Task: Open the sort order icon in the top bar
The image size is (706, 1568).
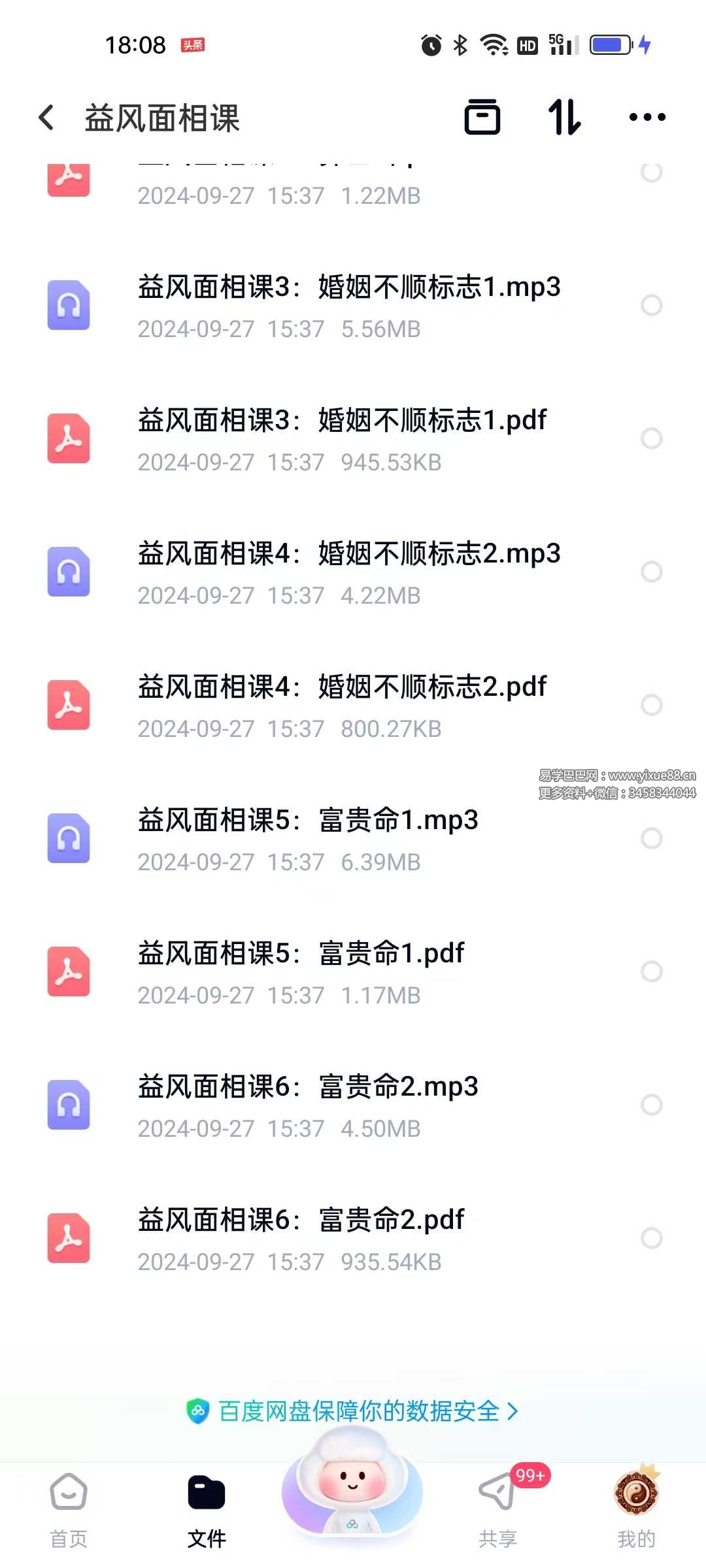Action: [565, 116]
